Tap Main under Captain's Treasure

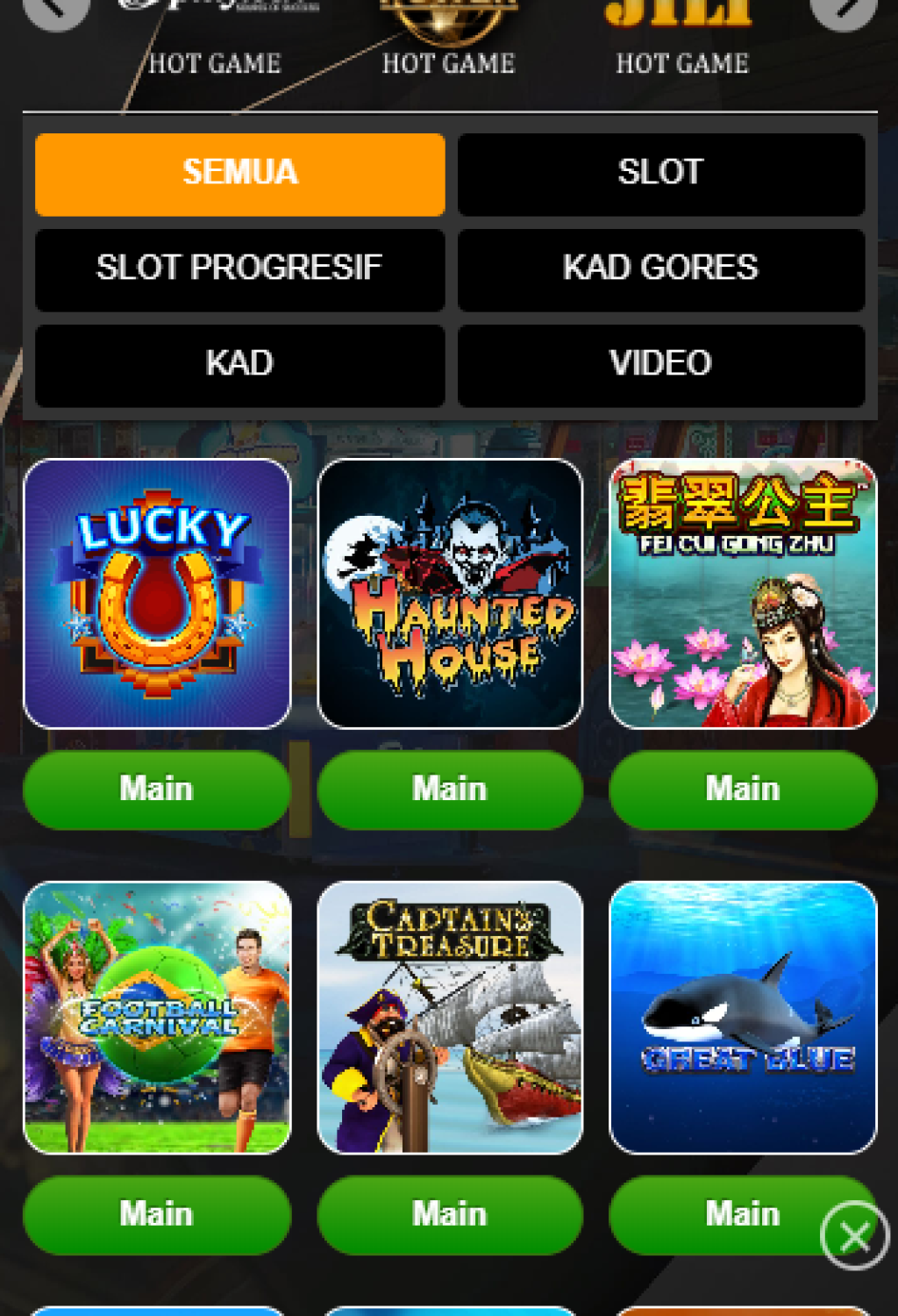pyautogui.click(x=450, y=1214)
